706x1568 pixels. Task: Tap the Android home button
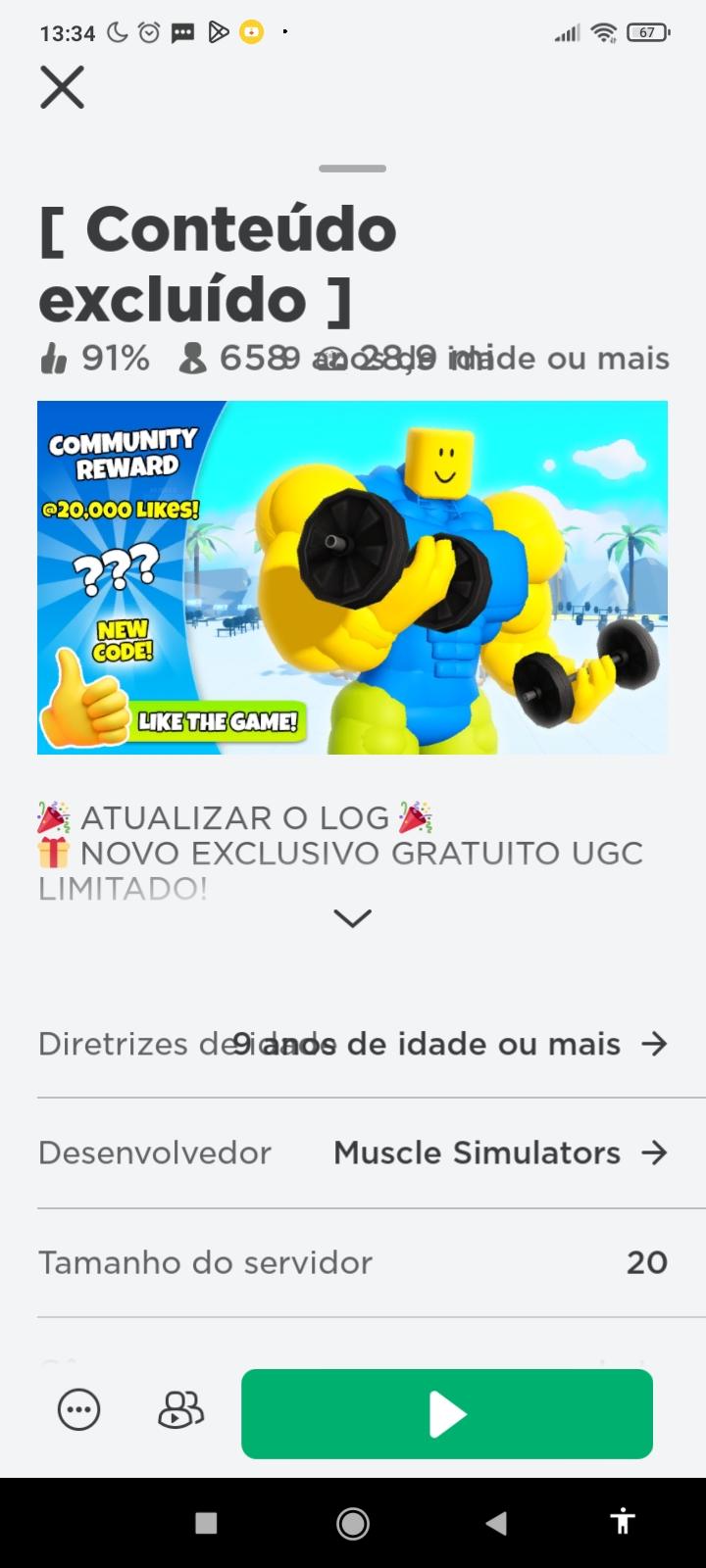coord(352,1524)
